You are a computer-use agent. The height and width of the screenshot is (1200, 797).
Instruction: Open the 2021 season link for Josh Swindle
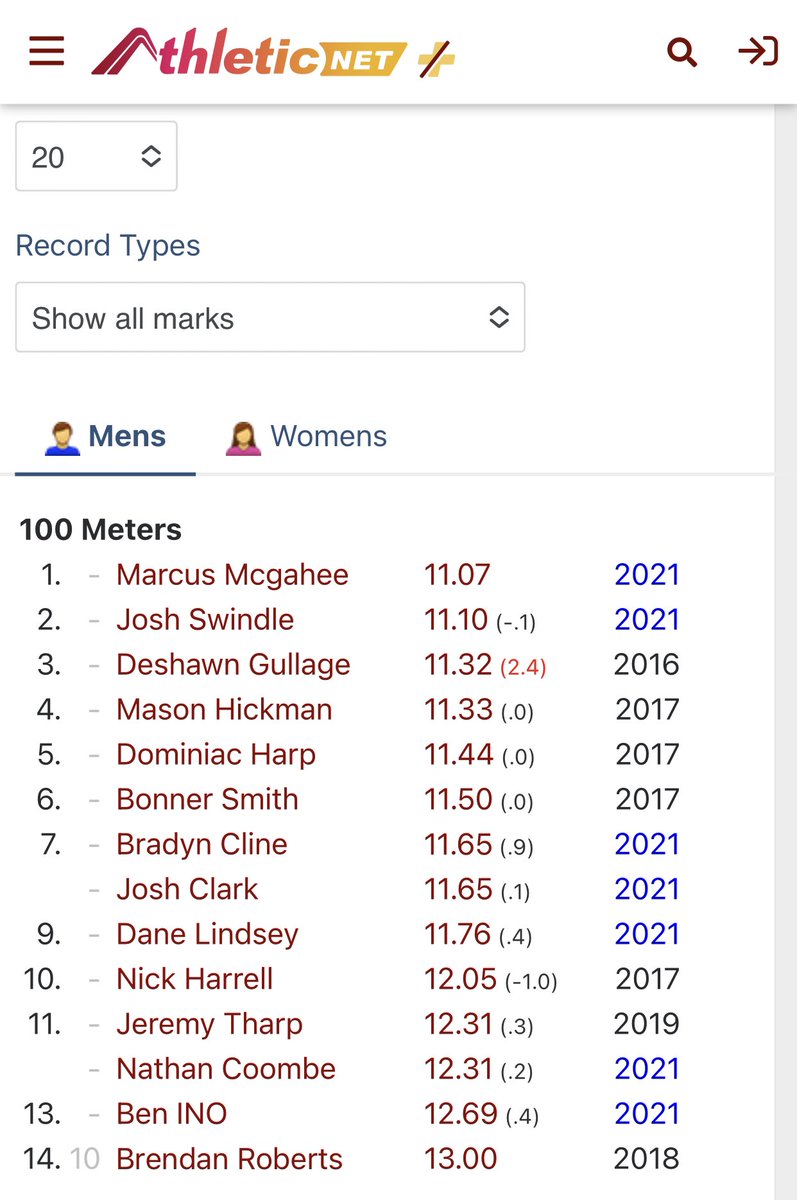(647, 620)
